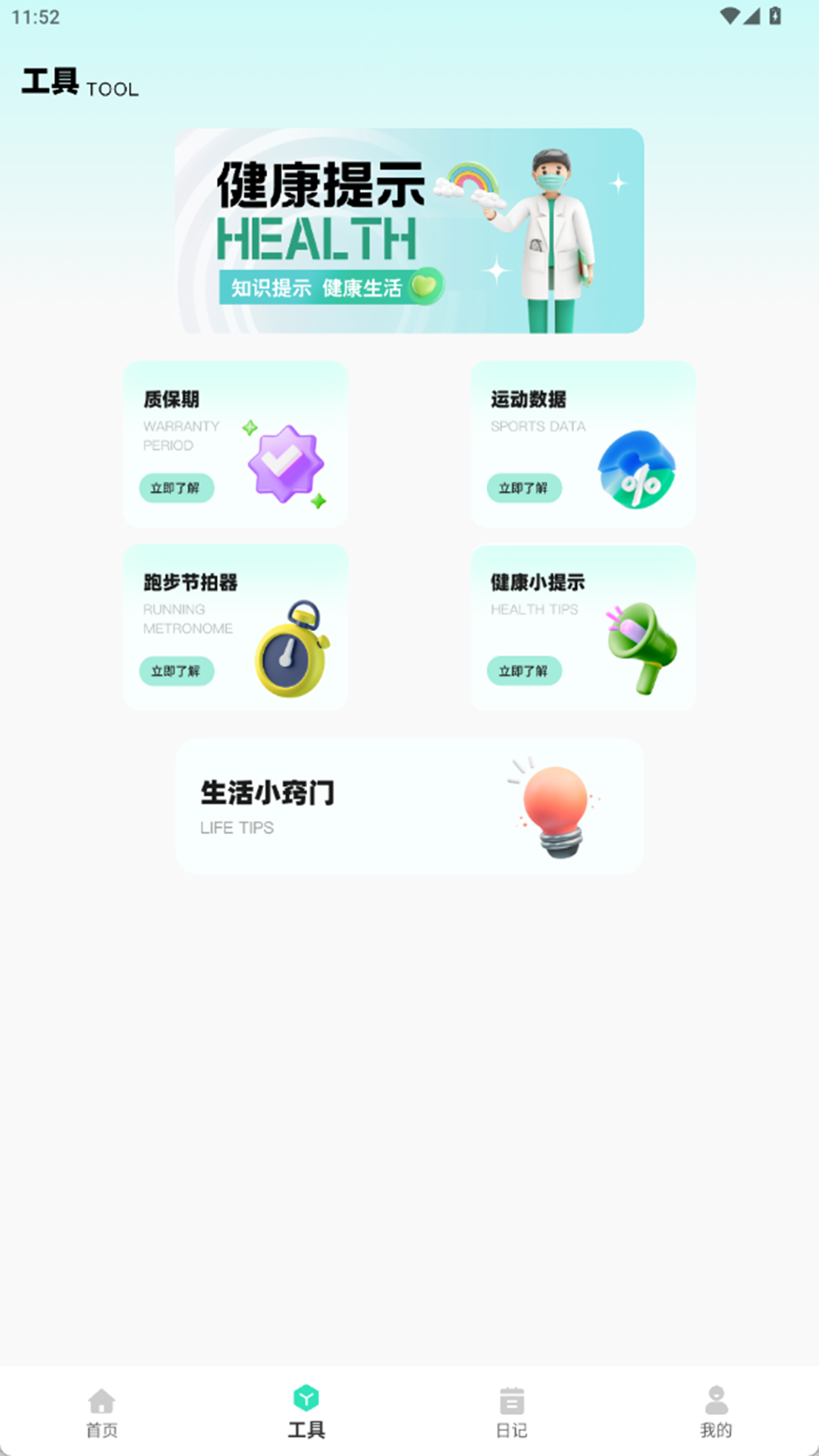
Task: Open the 健康提示 HEALTH banner
Action: [409, 231]
